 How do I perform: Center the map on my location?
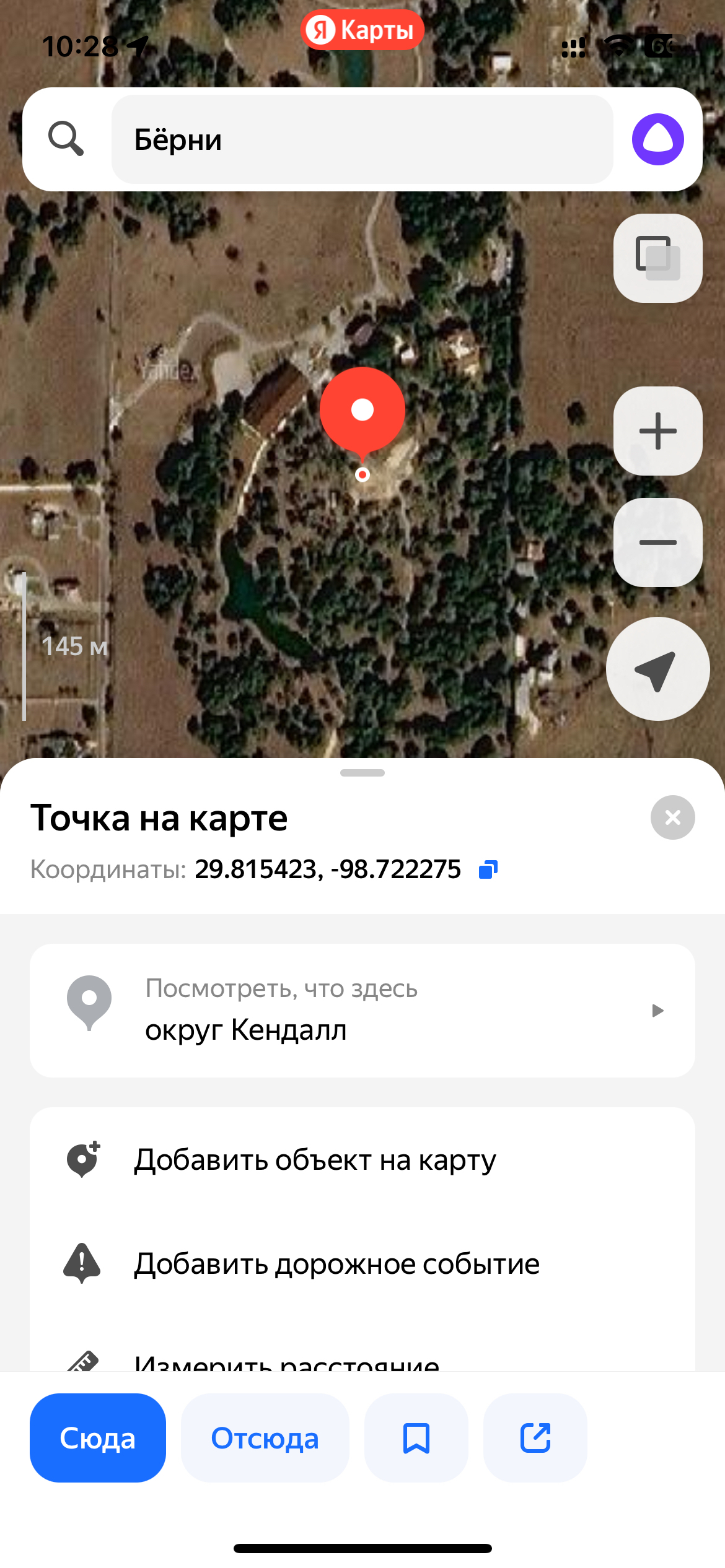pos(657,669)
